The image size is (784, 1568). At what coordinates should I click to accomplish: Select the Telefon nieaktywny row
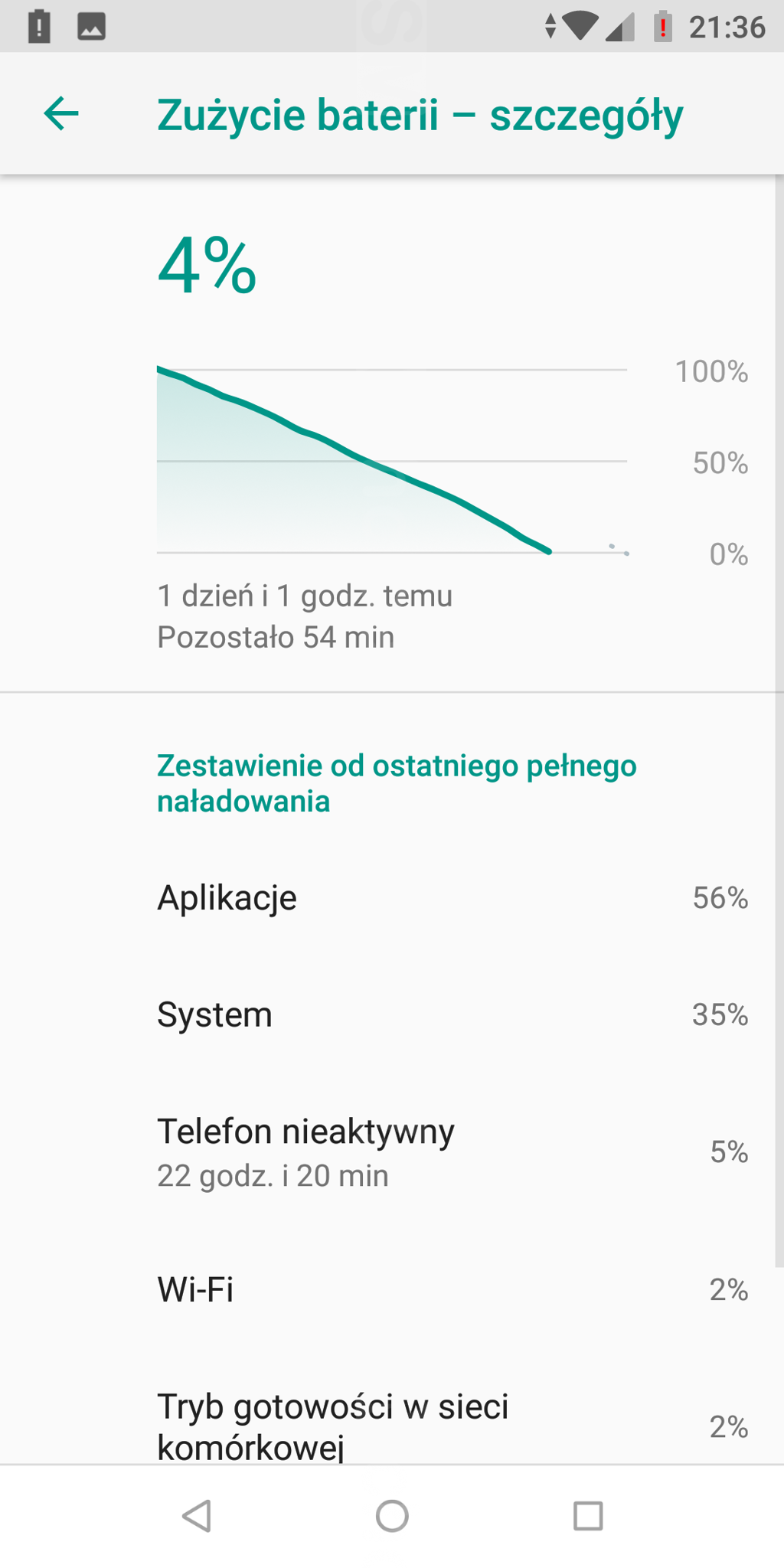point(392,1151)
